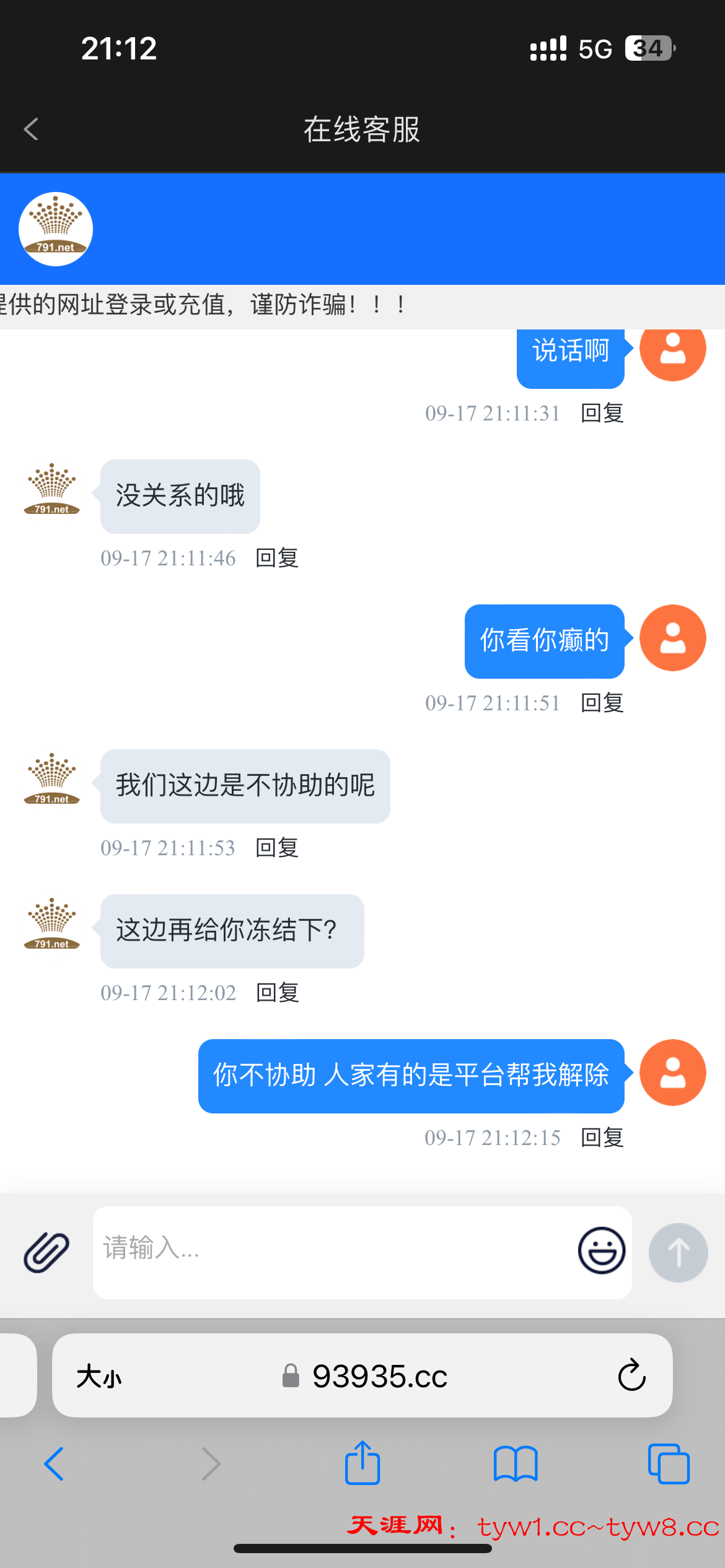Image resolution: width=725 pixels, height=1568 pixels.
Task: Go back in Safari browser history
Action: (x=55, y=1464)
